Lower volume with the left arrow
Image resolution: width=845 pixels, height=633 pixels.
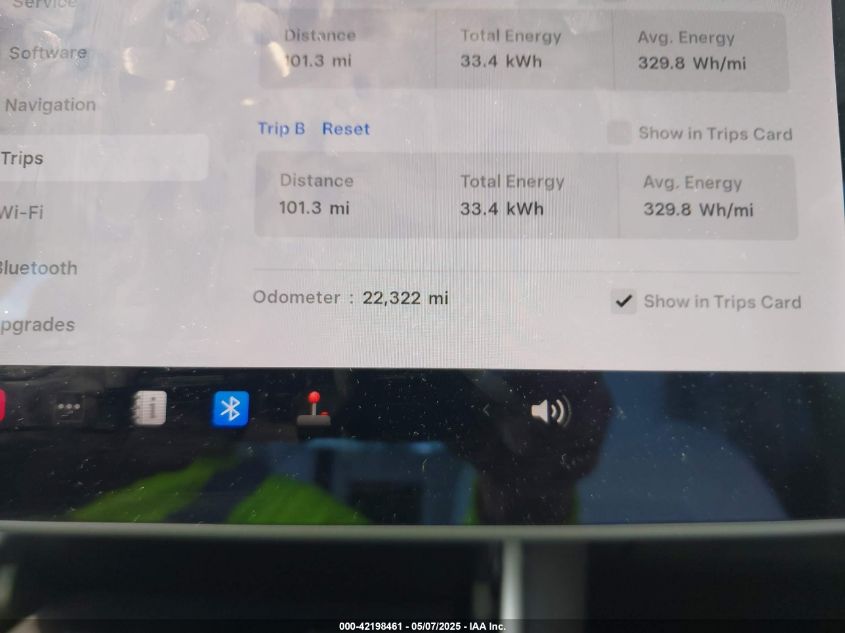486,410
